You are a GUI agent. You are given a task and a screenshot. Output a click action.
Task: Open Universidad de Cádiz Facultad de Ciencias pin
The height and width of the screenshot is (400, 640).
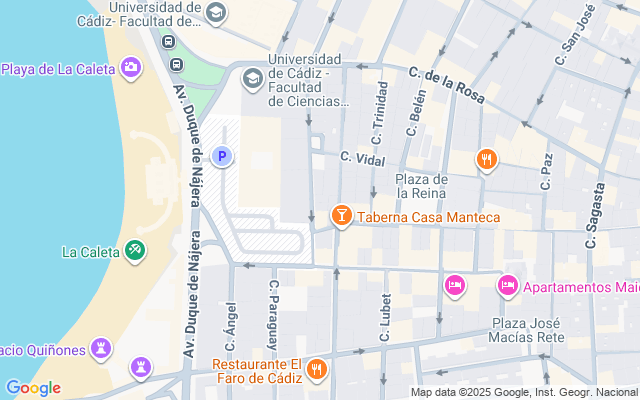click(253, 78)
